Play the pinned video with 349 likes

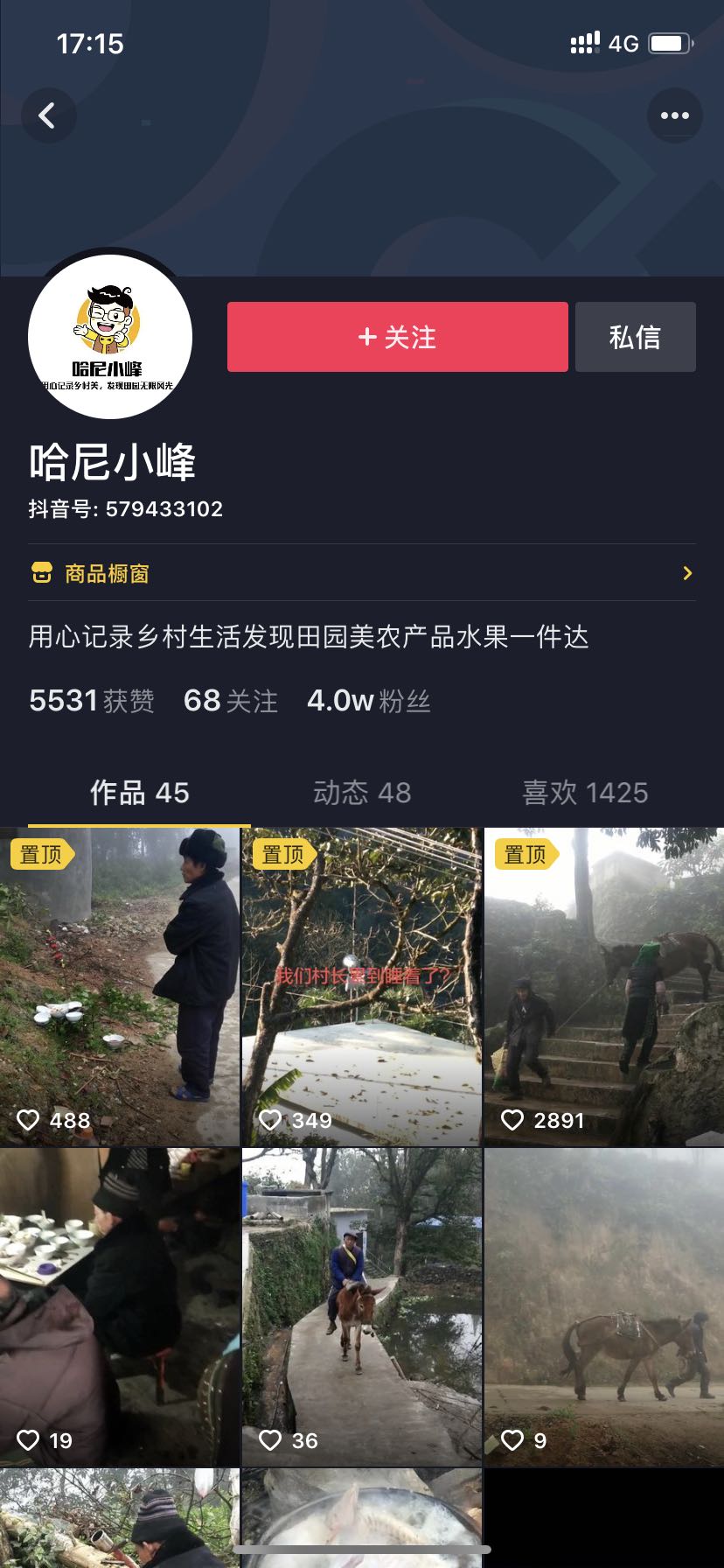coord(362,987)
